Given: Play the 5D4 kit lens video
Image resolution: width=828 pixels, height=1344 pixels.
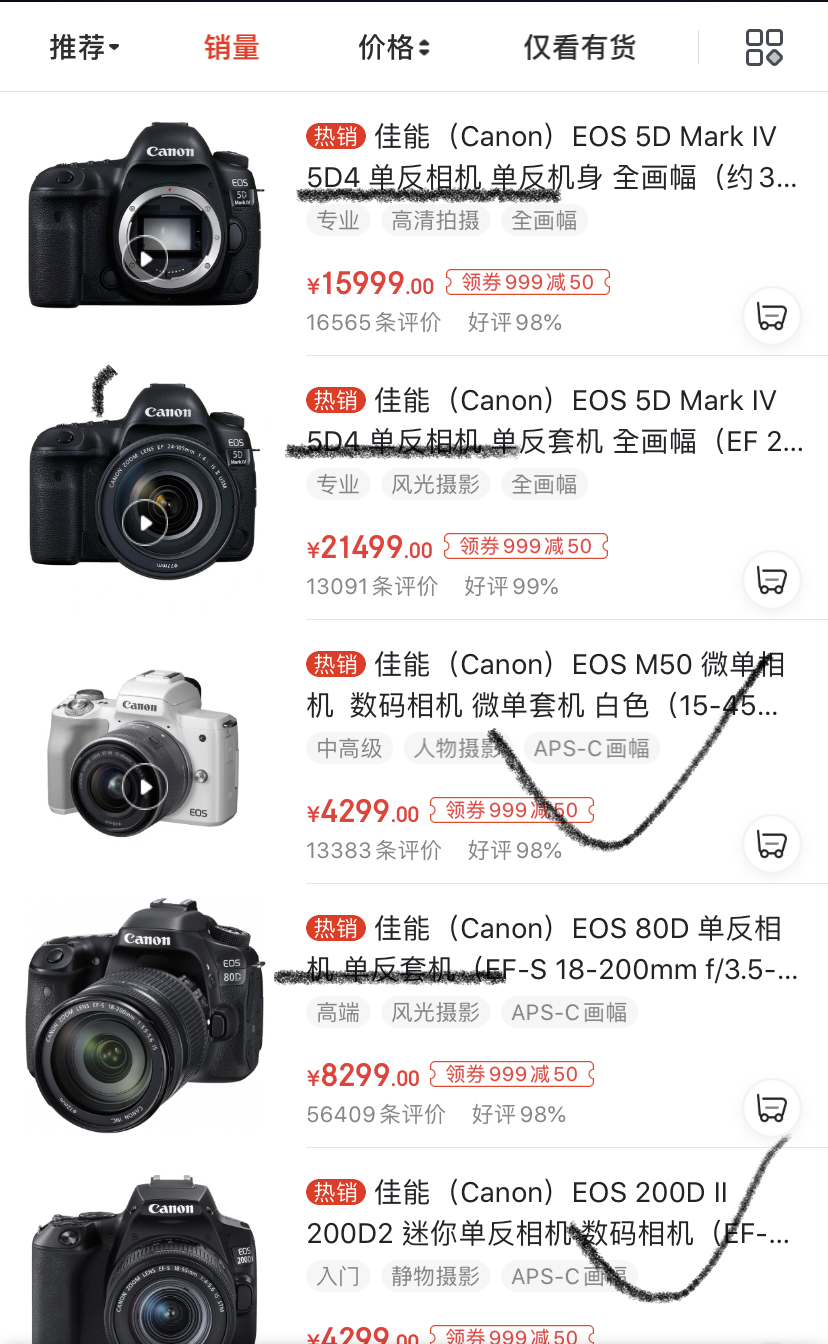Looking at the screenshot, I should click(x=146, y=521).
